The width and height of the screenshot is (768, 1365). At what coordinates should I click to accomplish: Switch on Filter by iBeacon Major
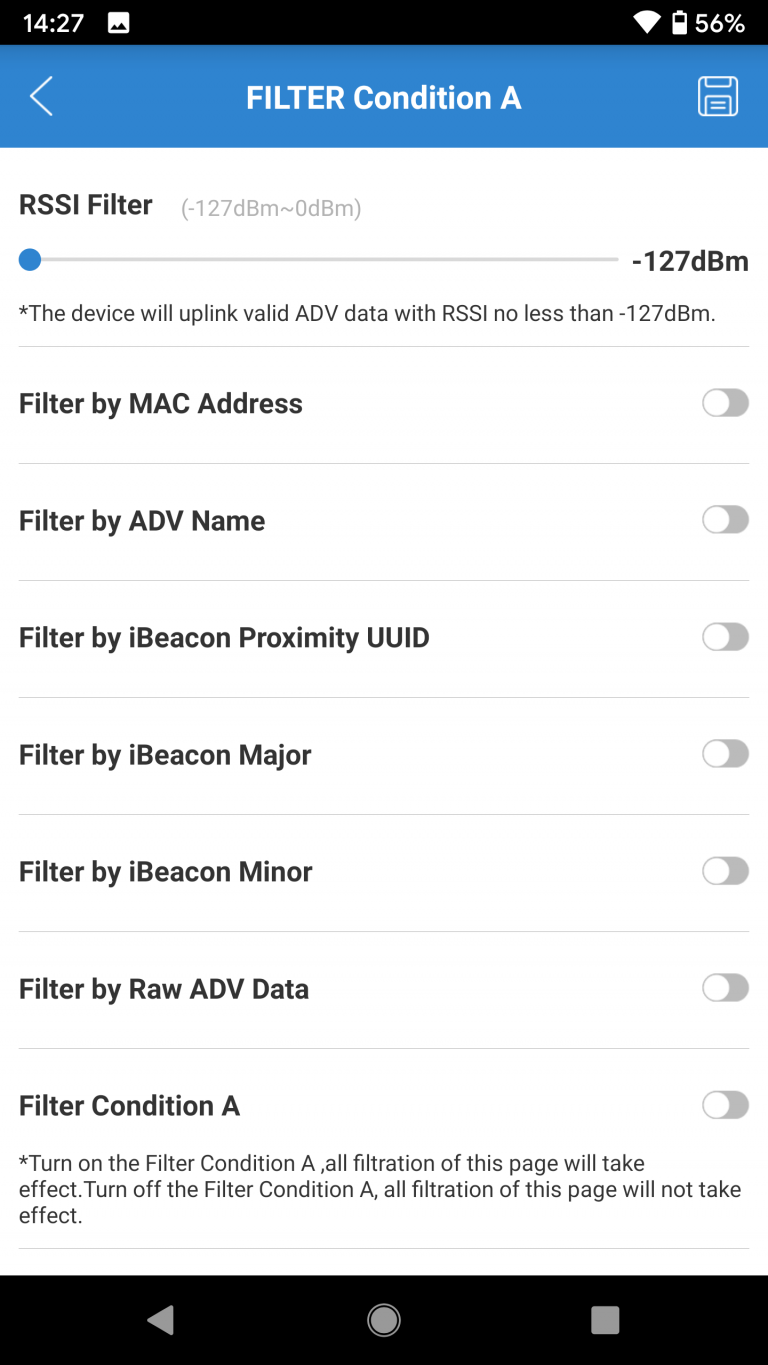pos(725,754)
